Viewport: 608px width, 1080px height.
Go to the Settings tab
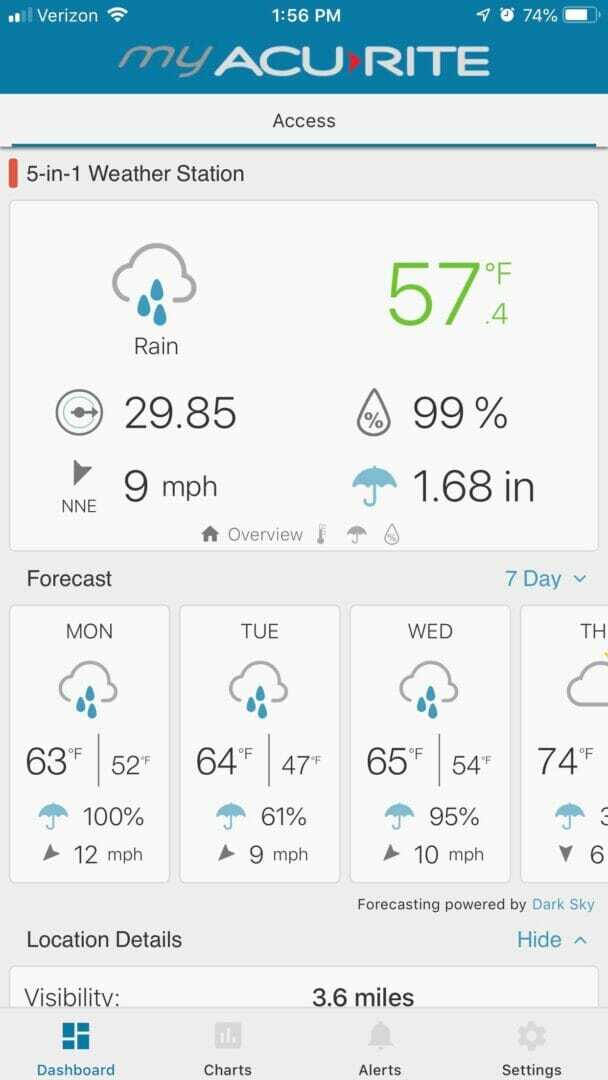click(x=531, y=1048)
